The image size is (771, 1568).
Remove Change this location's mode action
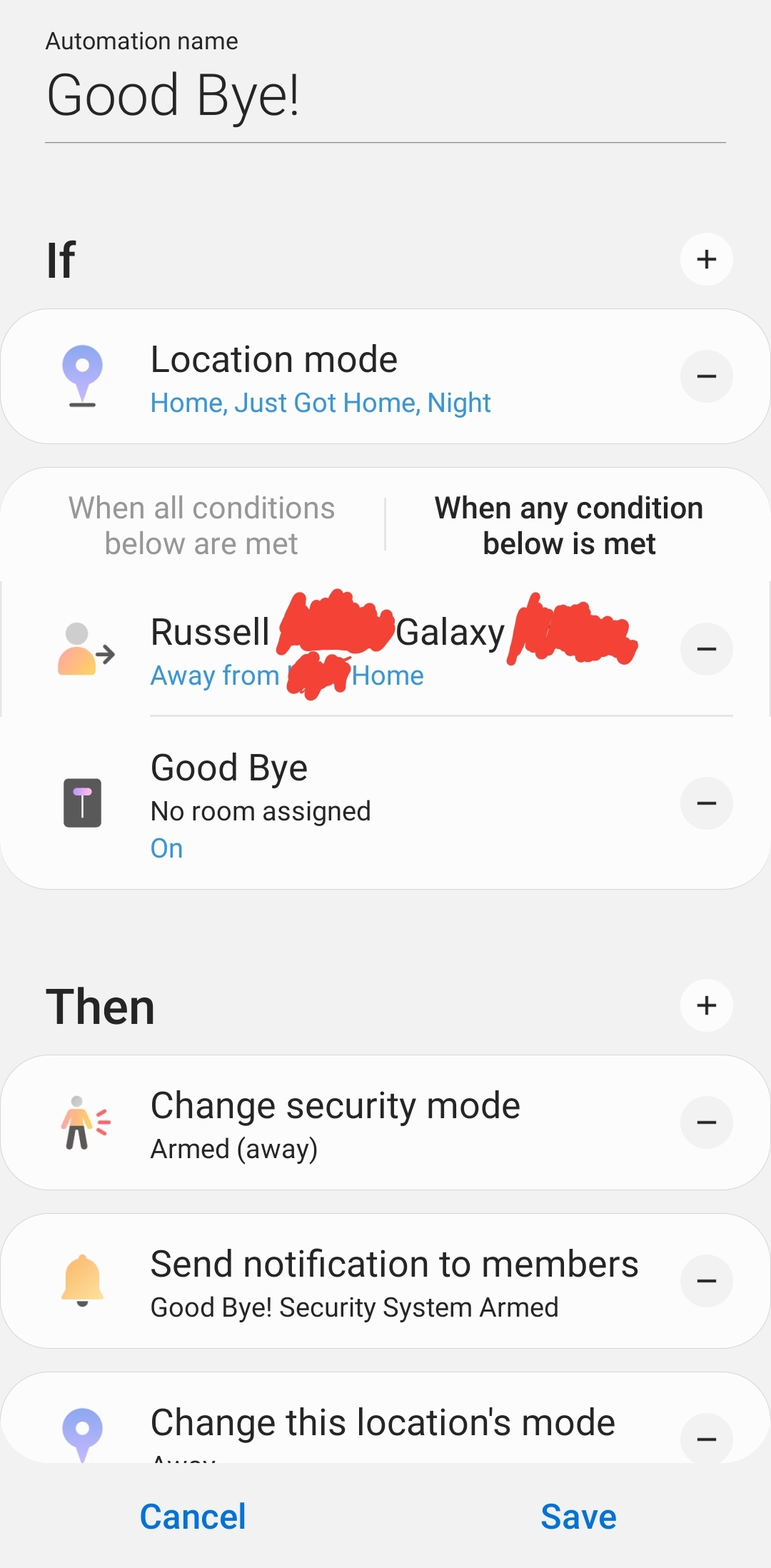(706, 1439)
